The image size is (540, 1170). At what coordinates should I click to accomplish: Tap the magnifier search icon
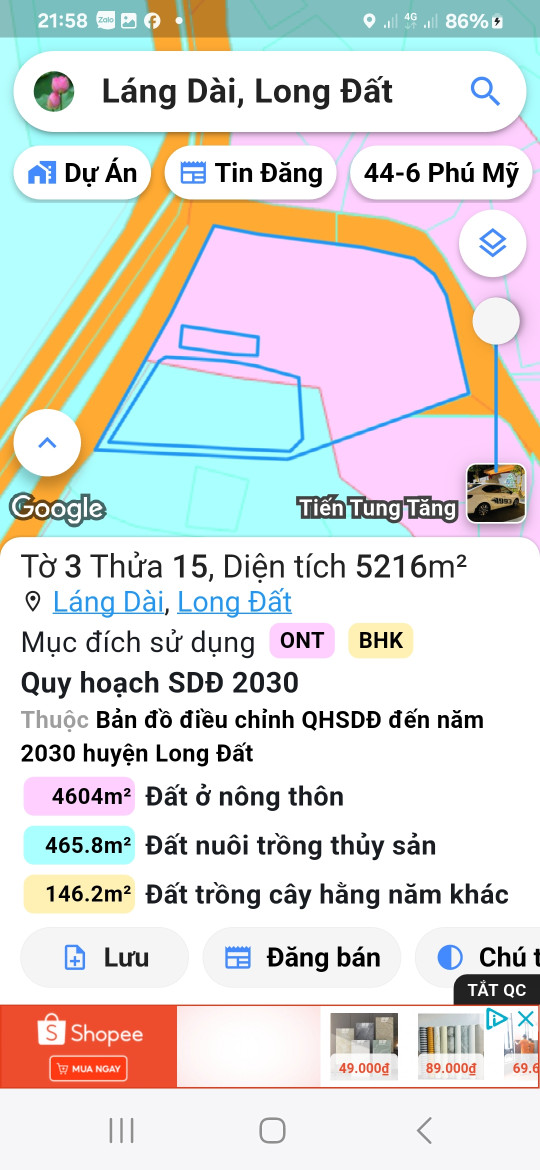(485, 92)
